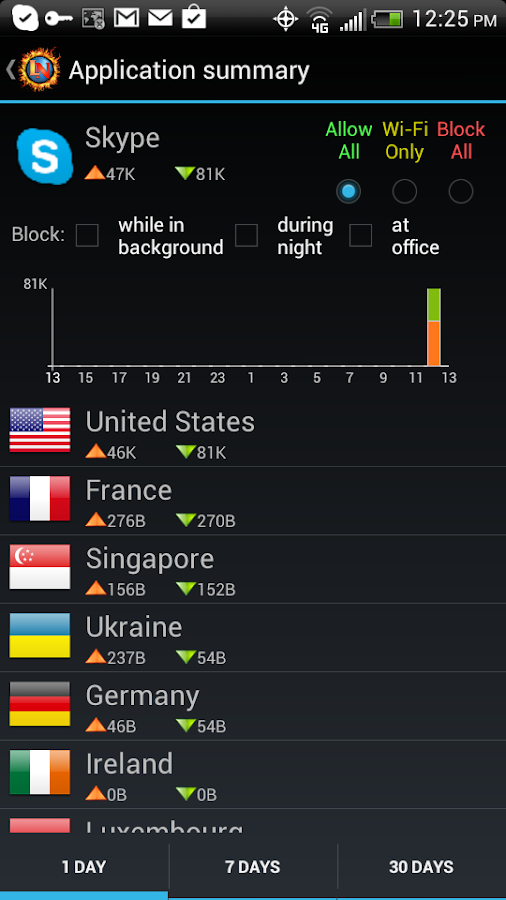Select the Wi-Fi Only option

tap(404, 191)
